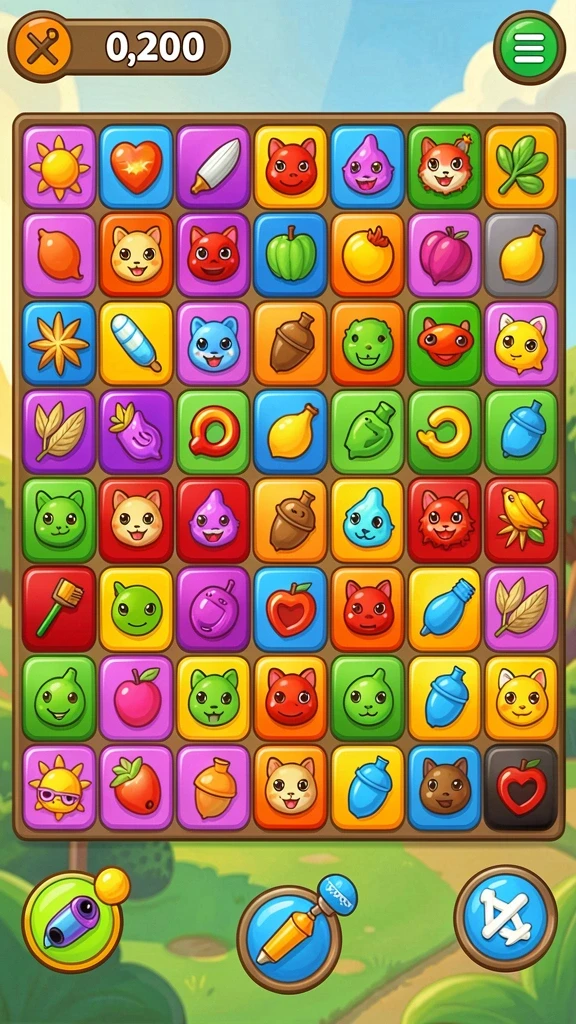The height and width of the screenshot is (1024, 576).
Task: Select the red ring tile on green
Action: coord(213,431)
